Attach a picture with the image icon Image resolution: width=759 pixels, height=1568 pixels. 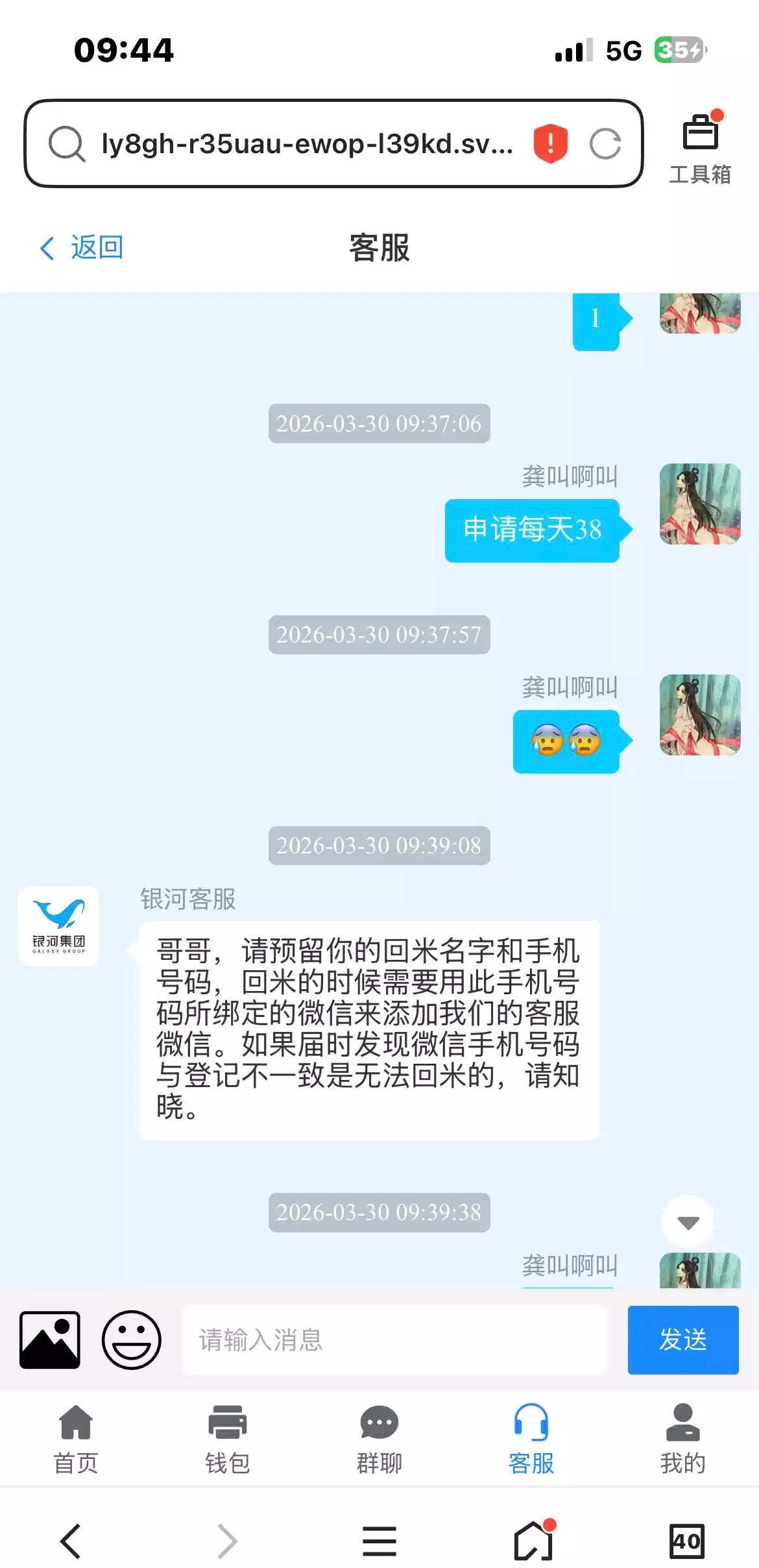[50, 1340]
